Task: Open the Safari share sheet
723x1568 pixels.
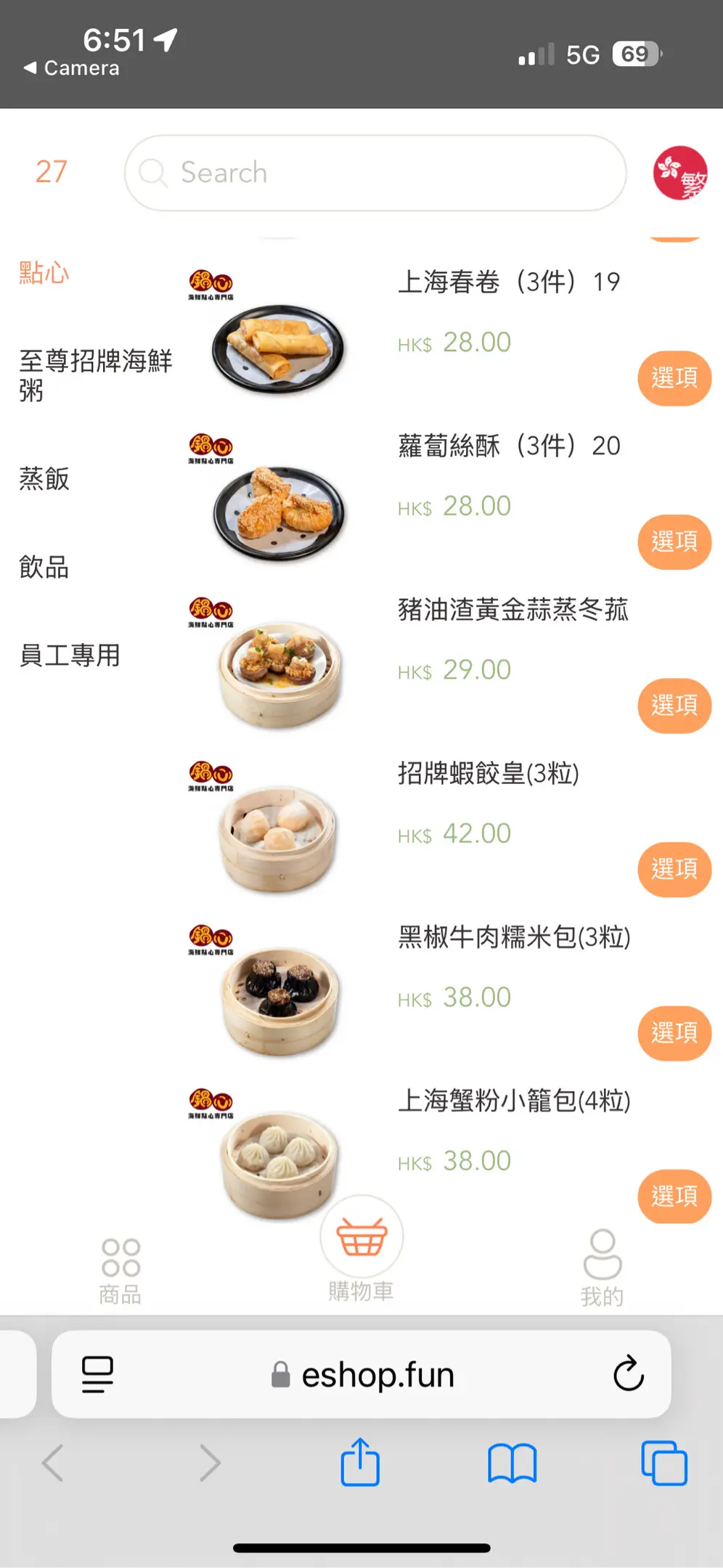Action: [360, 1462]
